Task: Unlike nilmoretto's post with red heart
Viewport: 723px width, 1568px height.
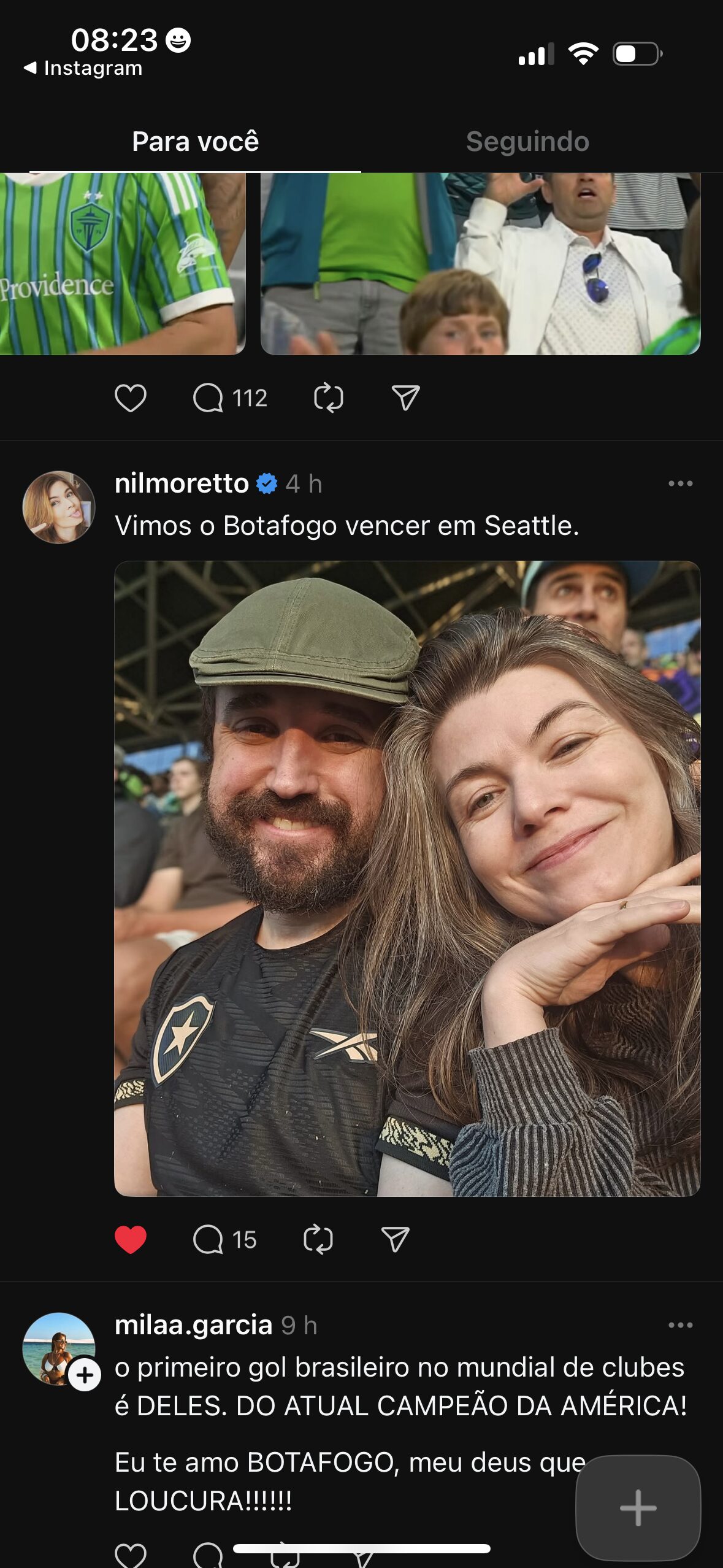Action: 131,1240
